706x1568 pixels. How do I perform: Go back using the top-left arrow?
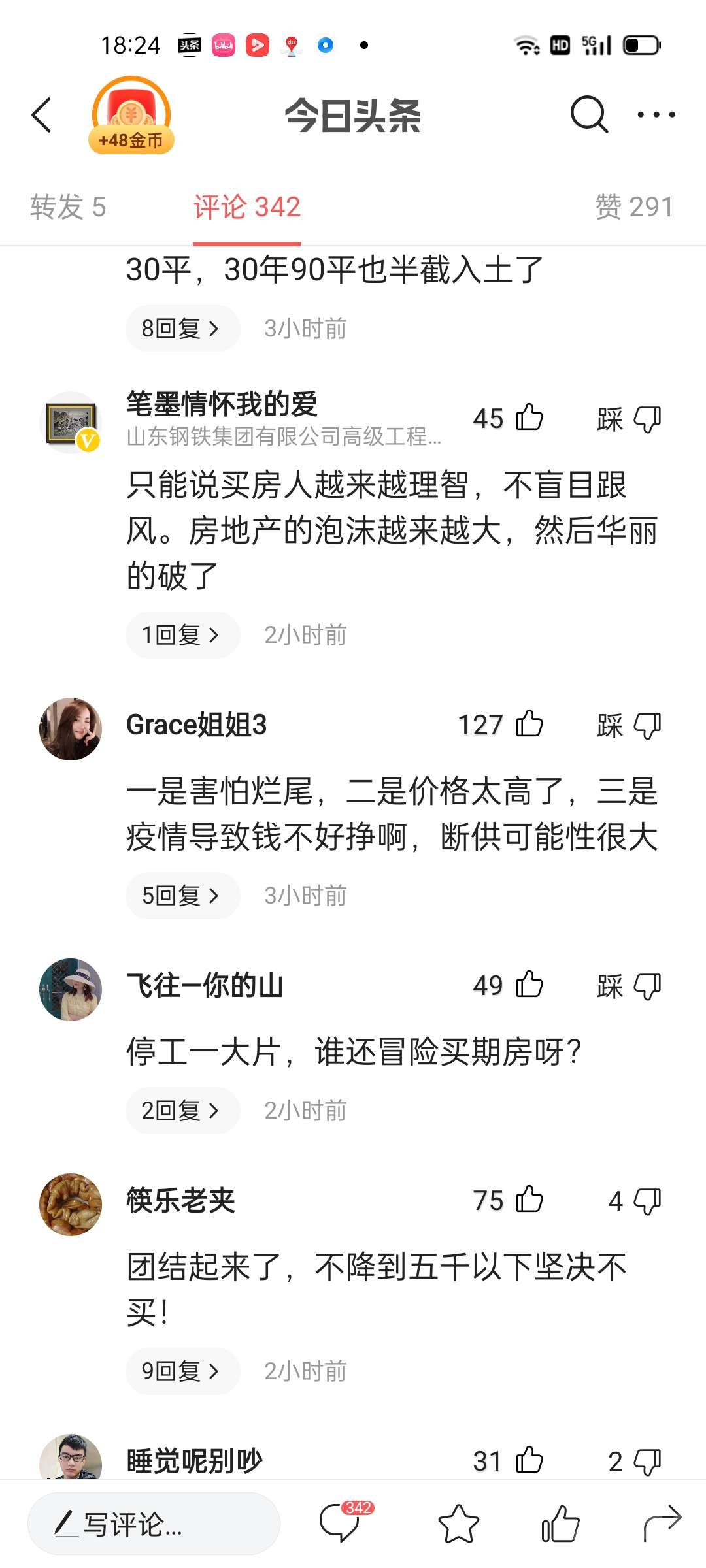42,116
